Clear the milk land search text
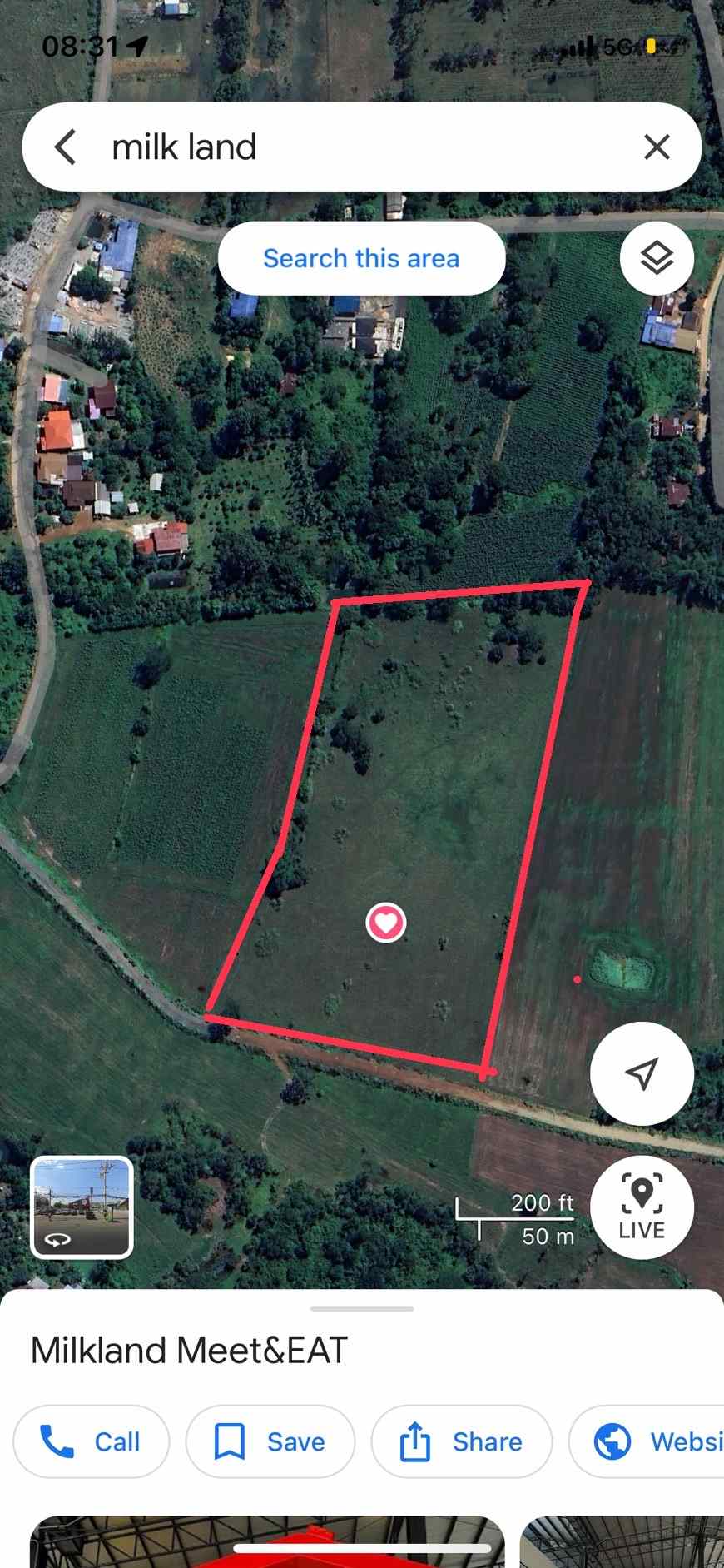The width and height of the screenshot is (724, 1568). (657, 147)
